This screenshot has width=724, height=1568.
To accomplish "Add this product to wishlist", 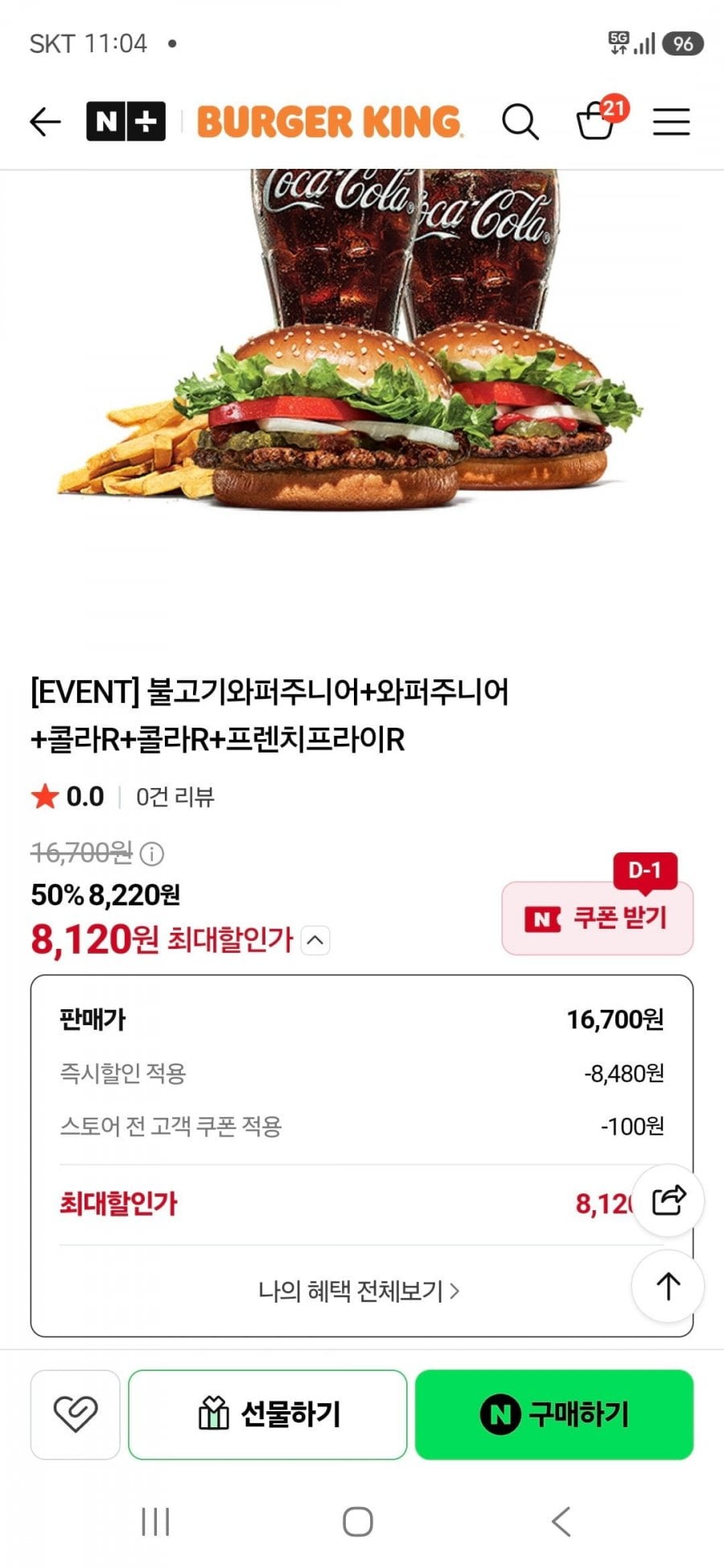I will click(76, 1414).
